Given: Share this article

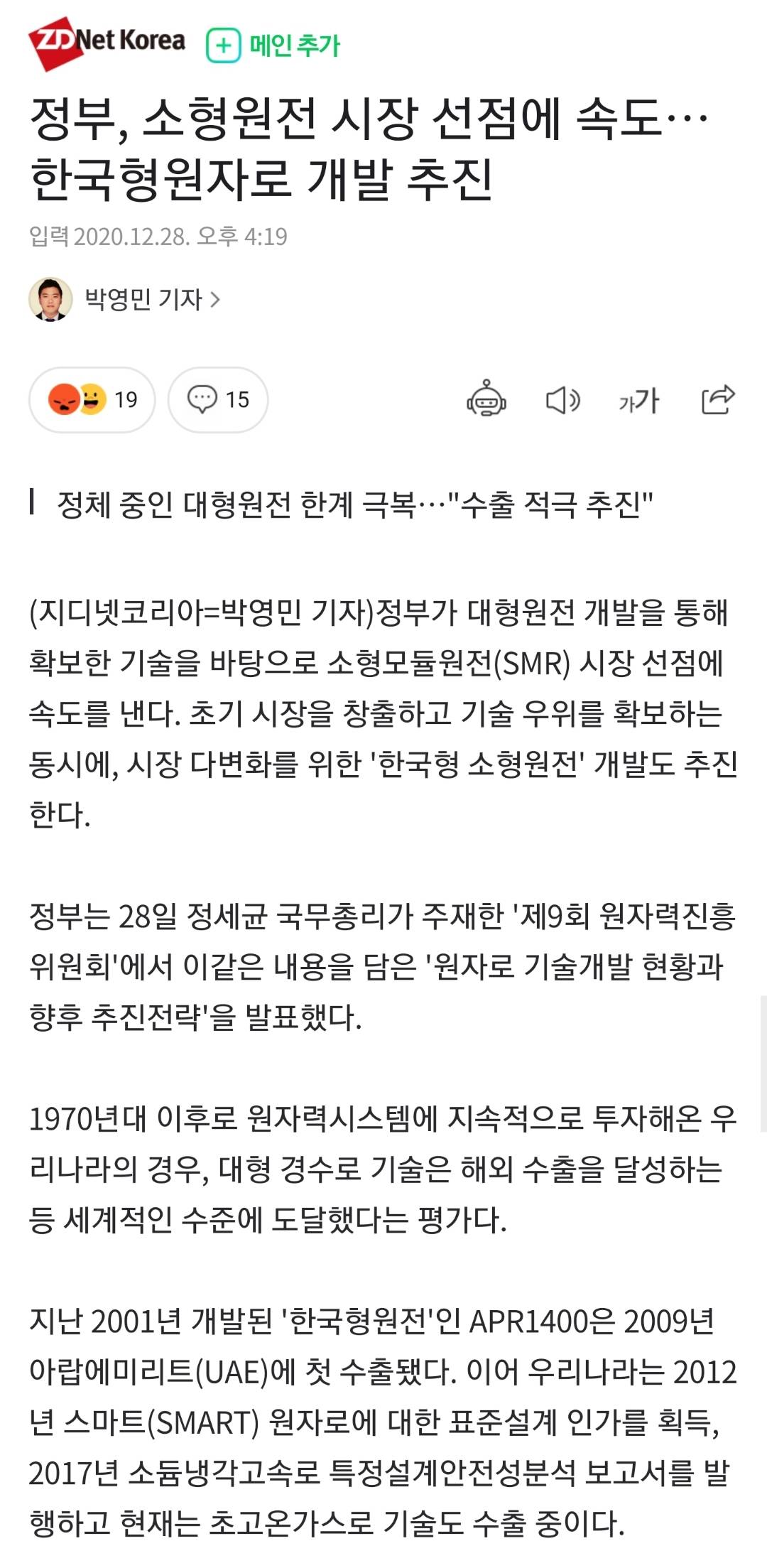Looking at the screenshot, I should pos(717,399).
